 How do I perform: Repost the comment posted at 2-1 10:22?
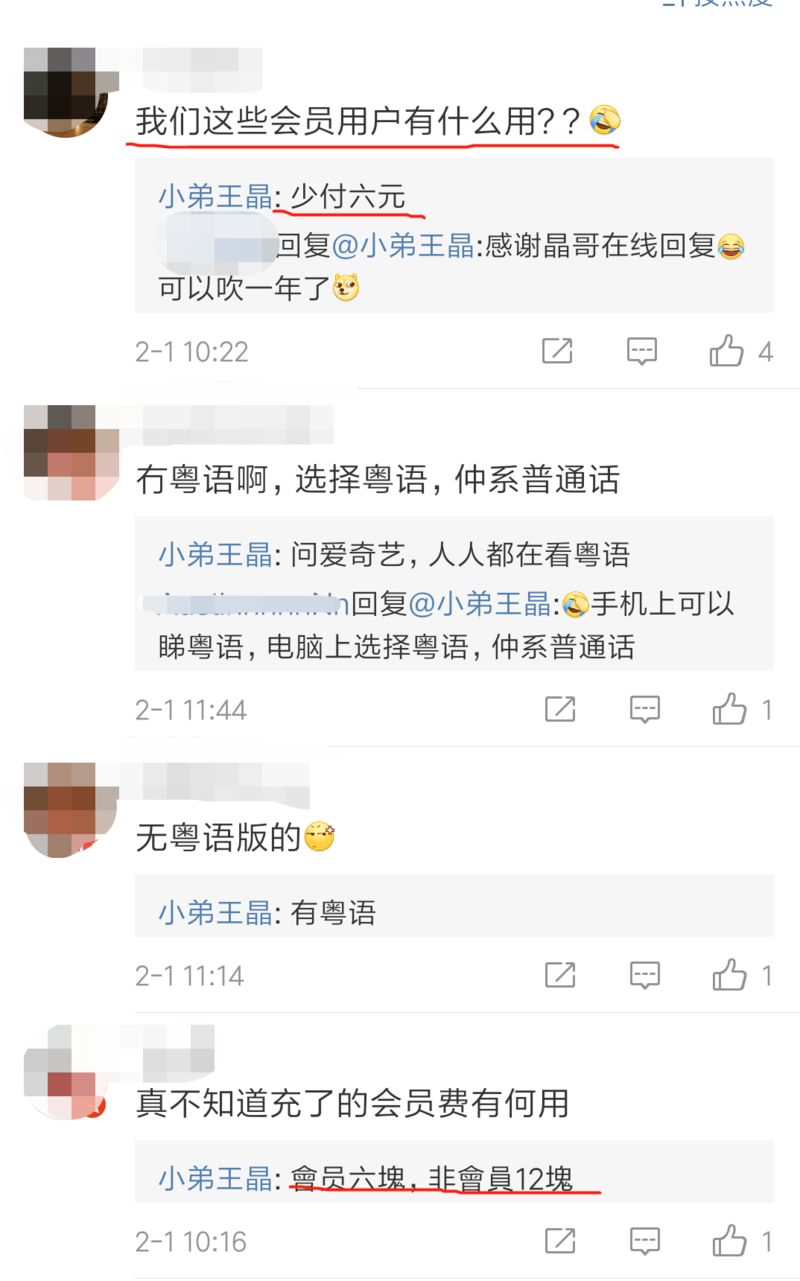(557, 351)
